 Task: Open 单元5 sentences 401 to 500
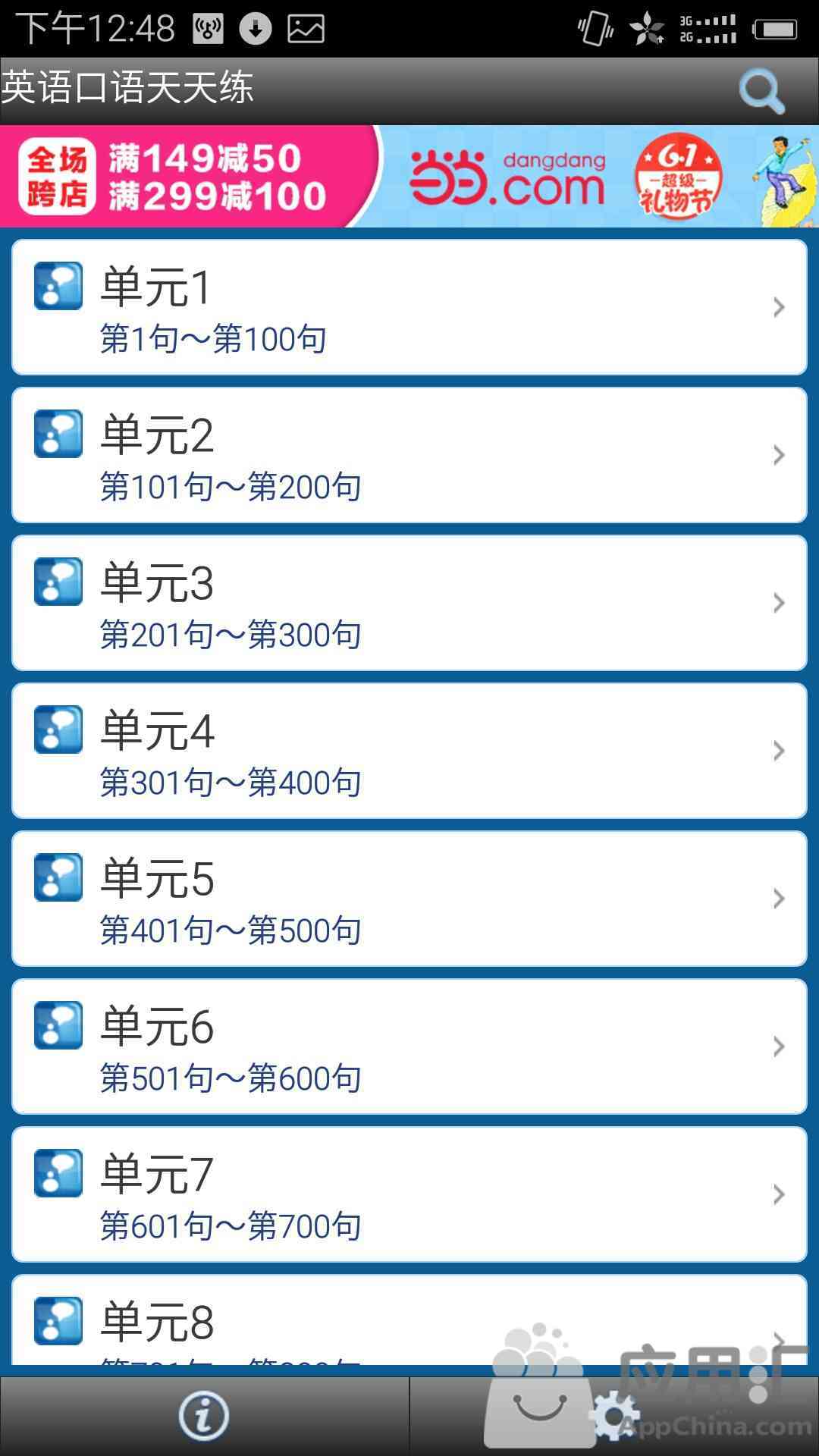click(409, 899)
